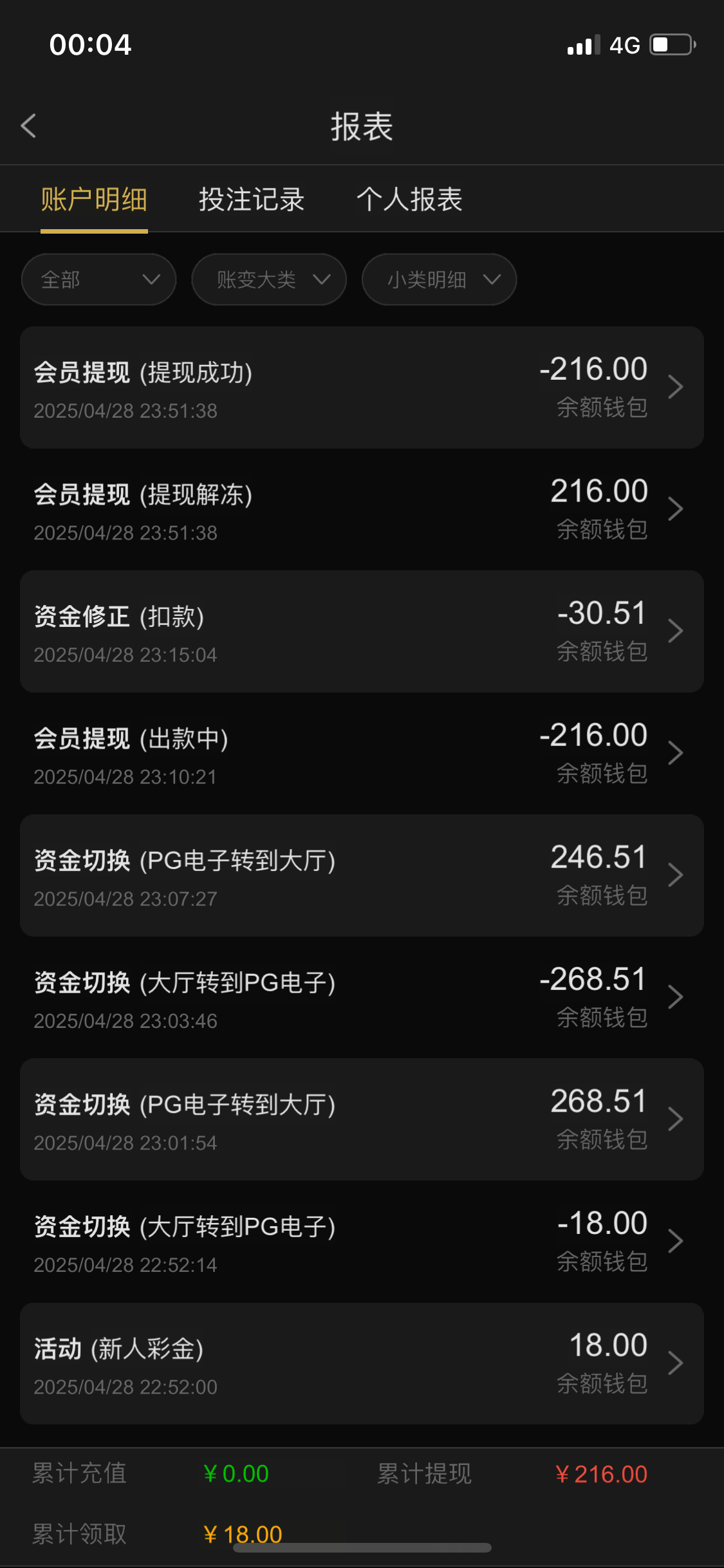Open the 246.51 PG电子转到大厅 record
Screen dimensions: 724x1568
(x=362, y=875)
